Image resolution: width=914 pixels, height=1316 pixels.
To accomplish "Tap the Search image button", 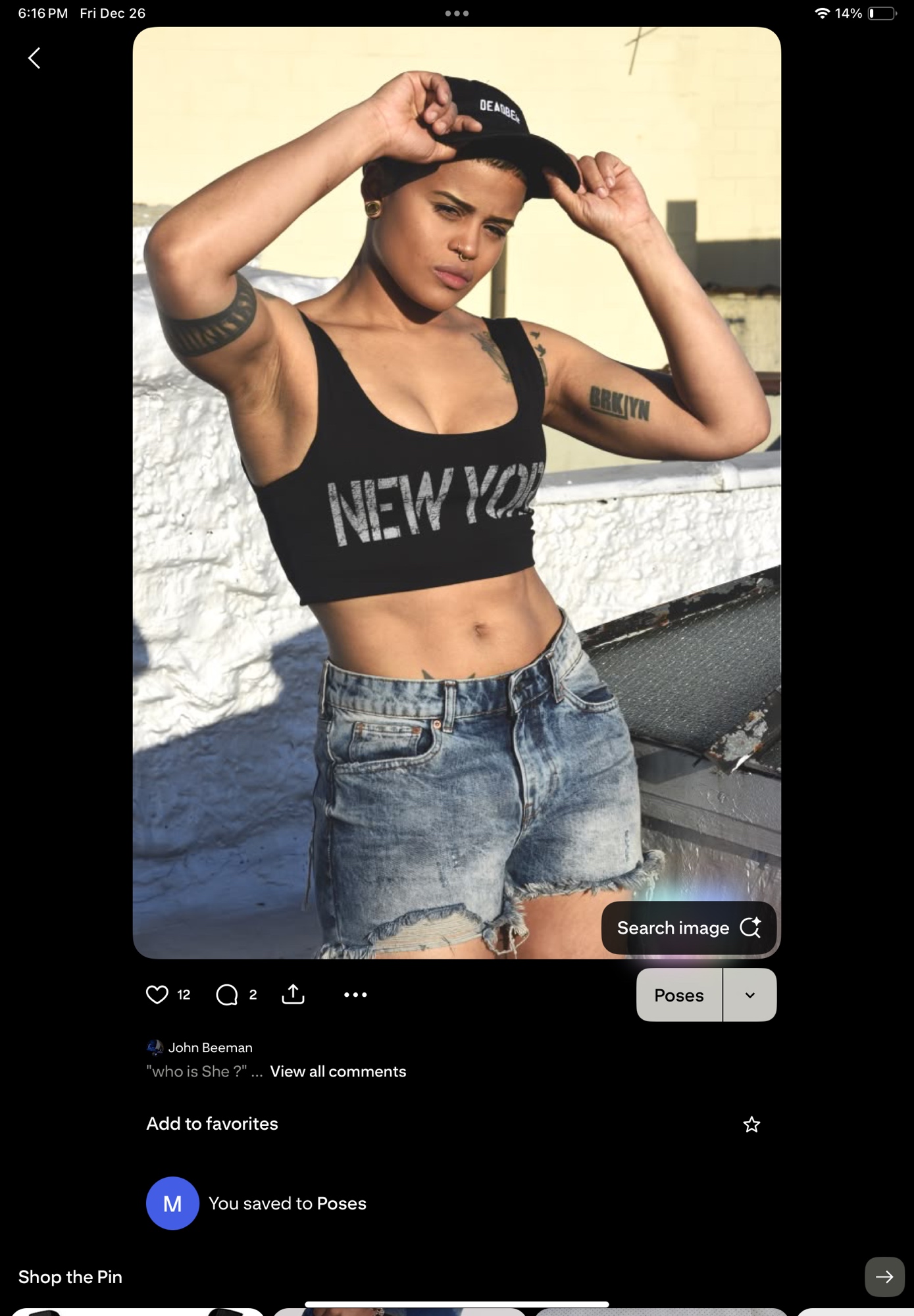I will click(x=688, y=928).
